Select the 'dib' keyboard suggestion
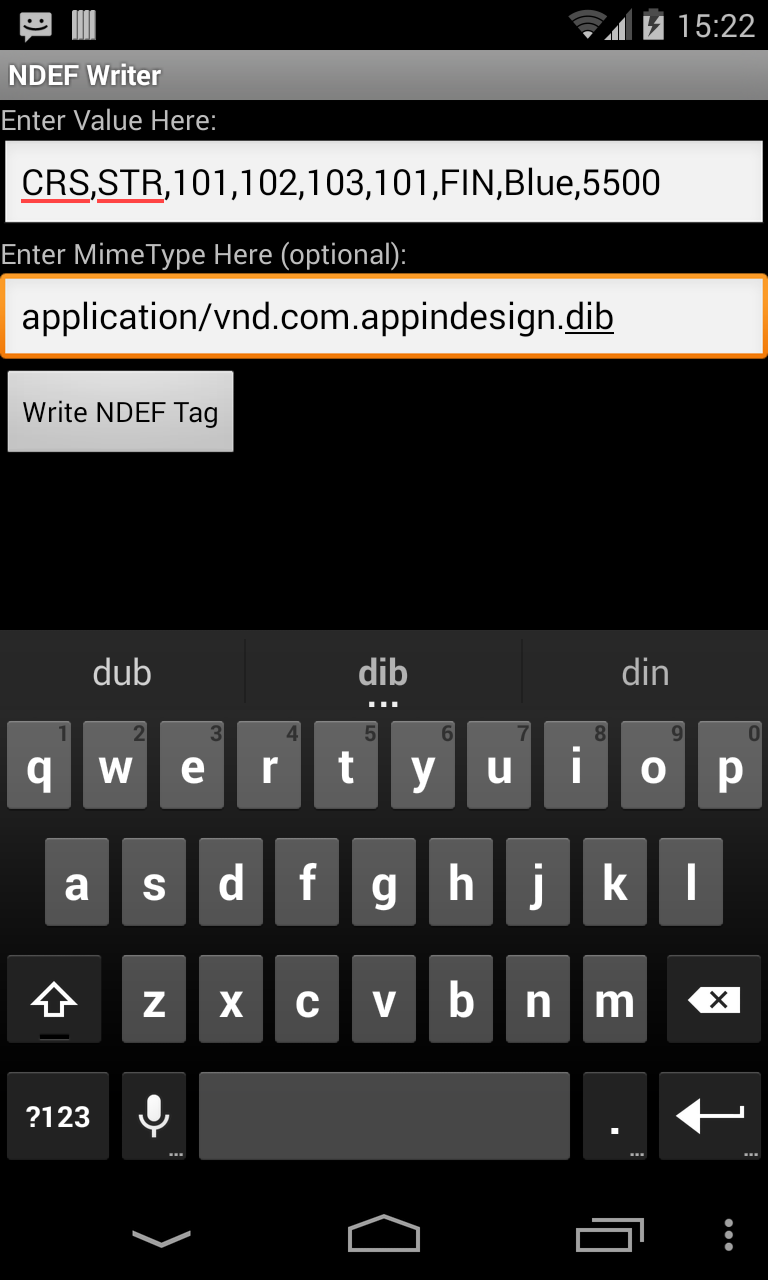Screen dimensions: 768x1280 click(x=383, y=673)
